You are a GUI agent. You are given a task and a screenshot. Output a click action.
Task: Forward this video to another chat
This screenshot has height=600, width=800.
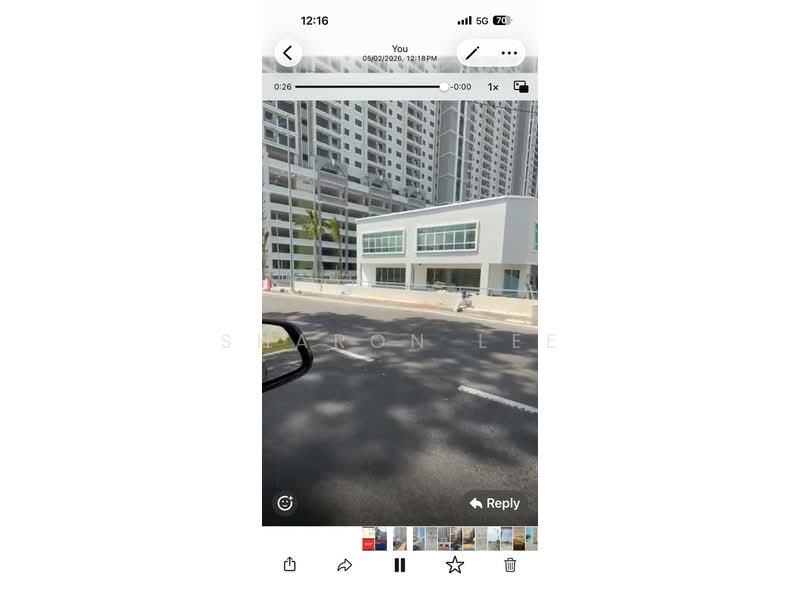[x=344, y=565]
